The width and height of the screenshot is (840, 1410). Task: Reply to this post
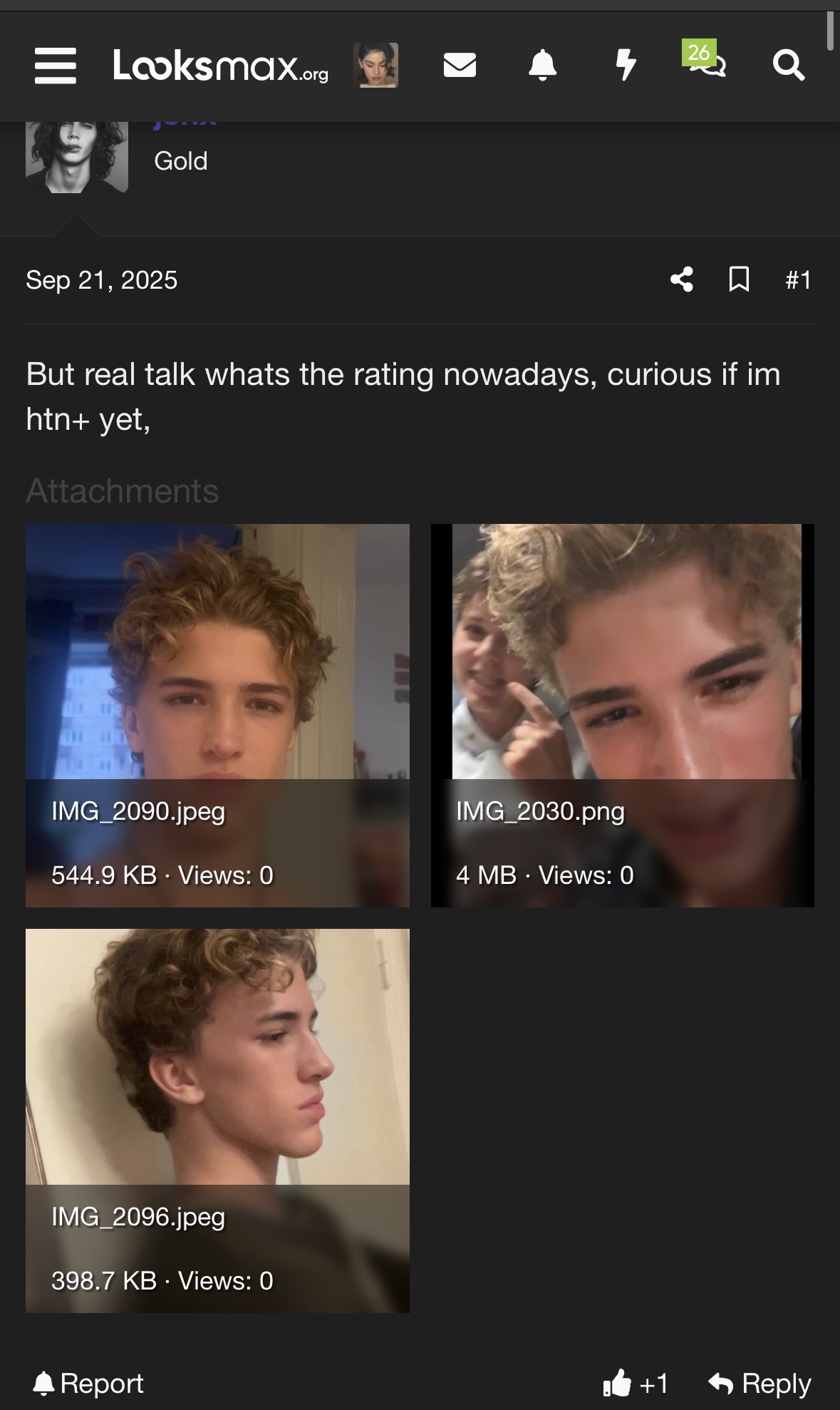point(759,1384)
